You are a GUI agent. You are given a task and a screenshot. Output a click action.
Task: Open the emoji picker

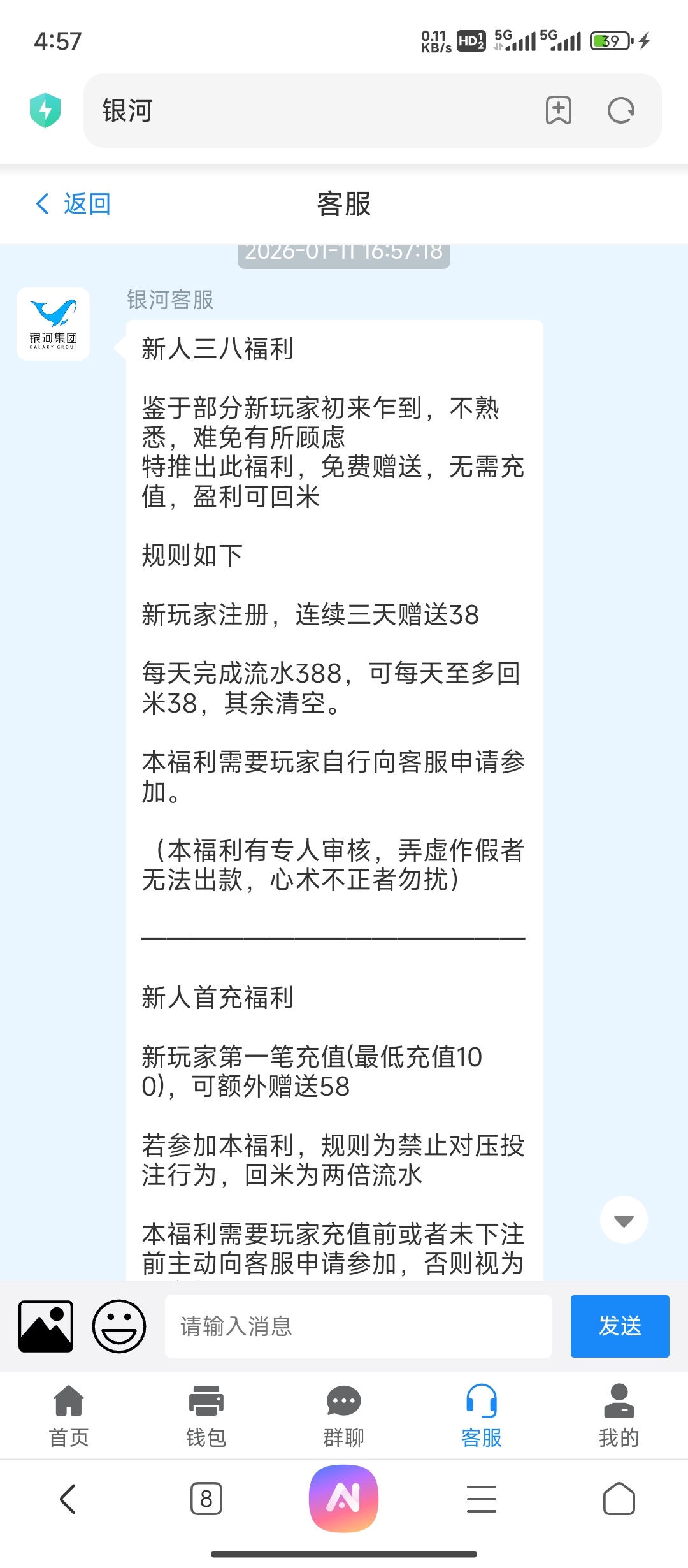tap(119, 1326)
